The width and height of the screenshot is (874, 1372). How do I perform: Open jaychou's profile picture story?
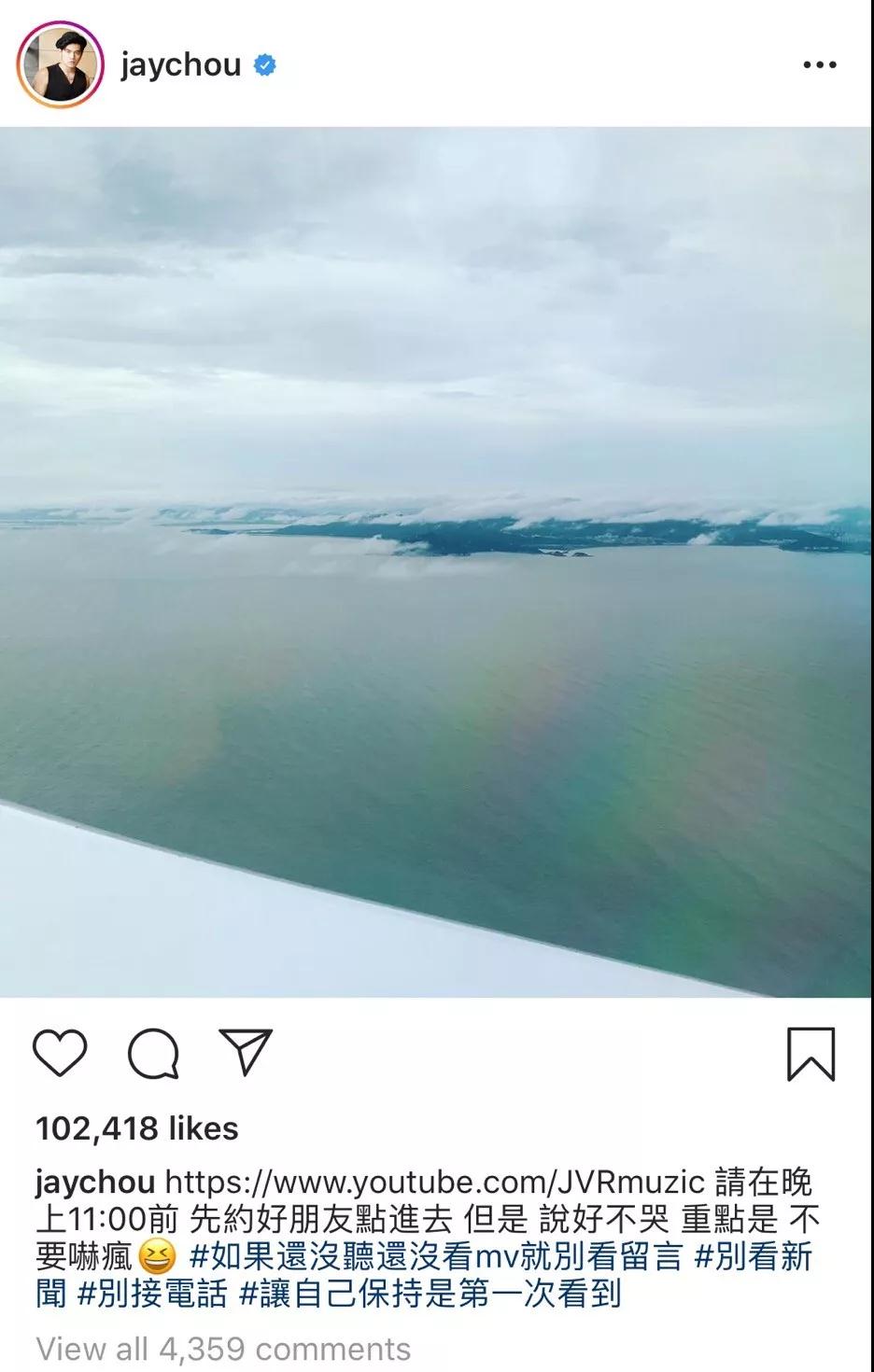pyautogui.click(x=59, y=64)
